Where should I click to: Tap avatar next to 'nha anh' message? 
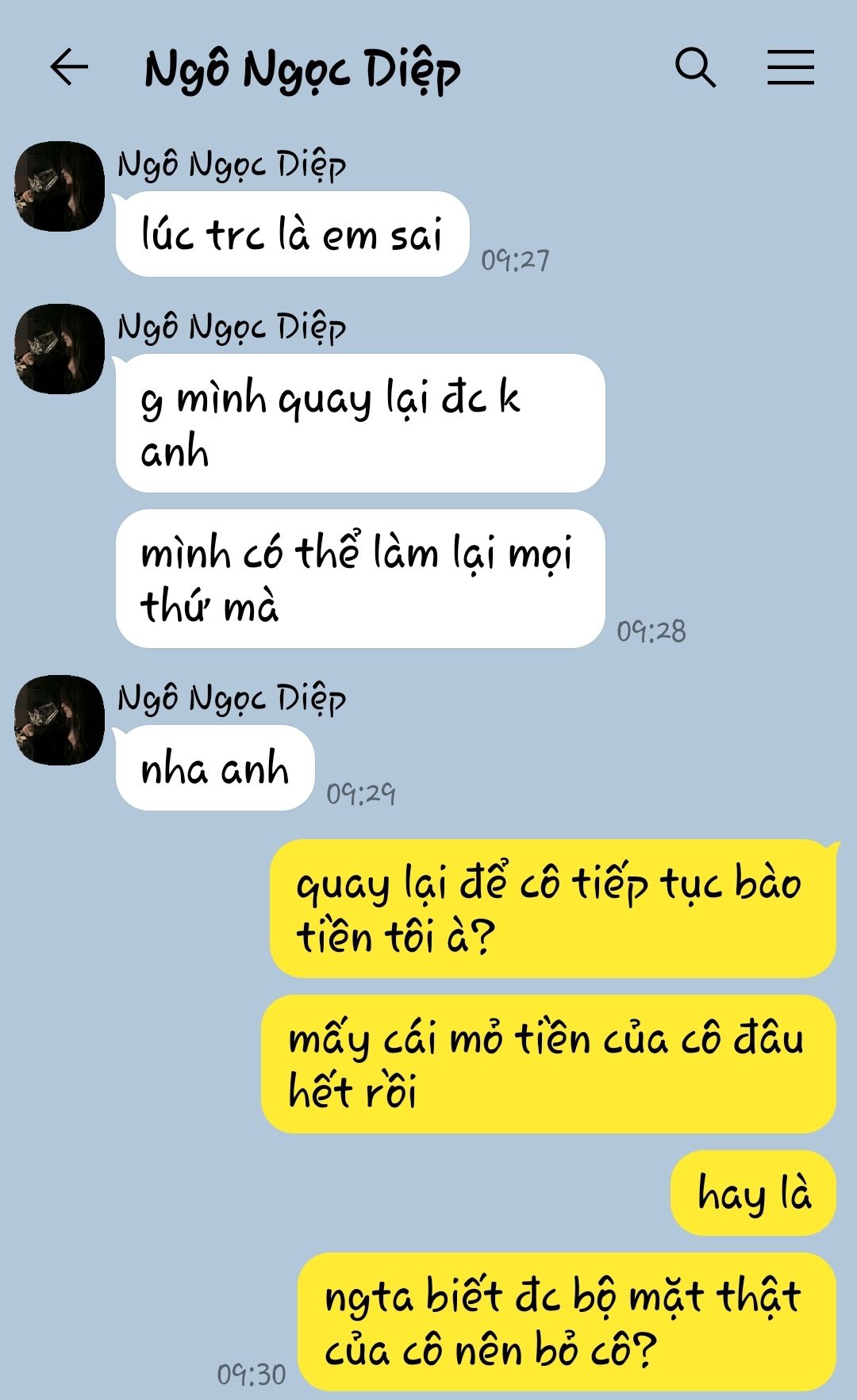point(60,720)
